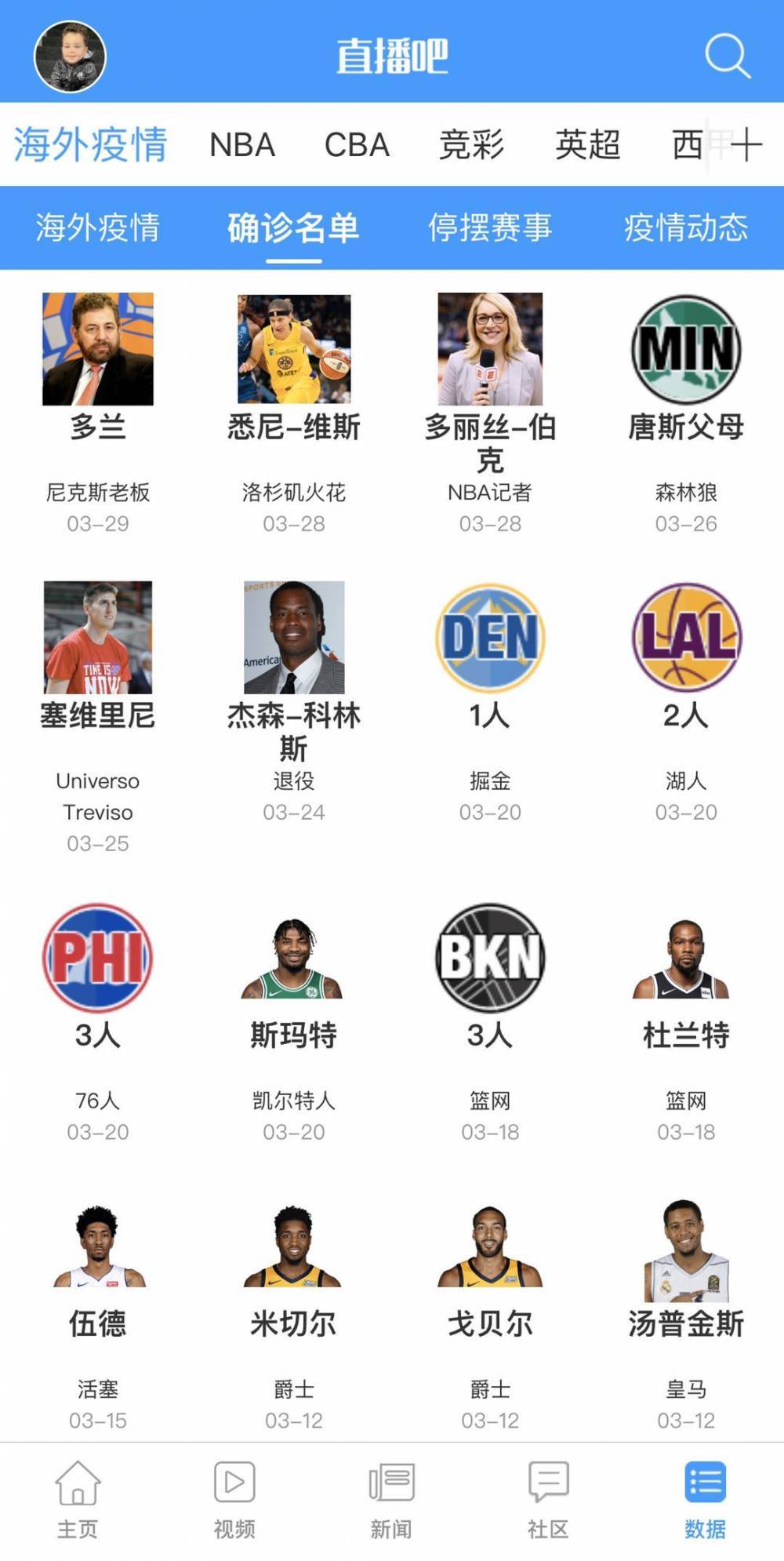Switch to the 海外疫情 sub-tab

[98, 228]
